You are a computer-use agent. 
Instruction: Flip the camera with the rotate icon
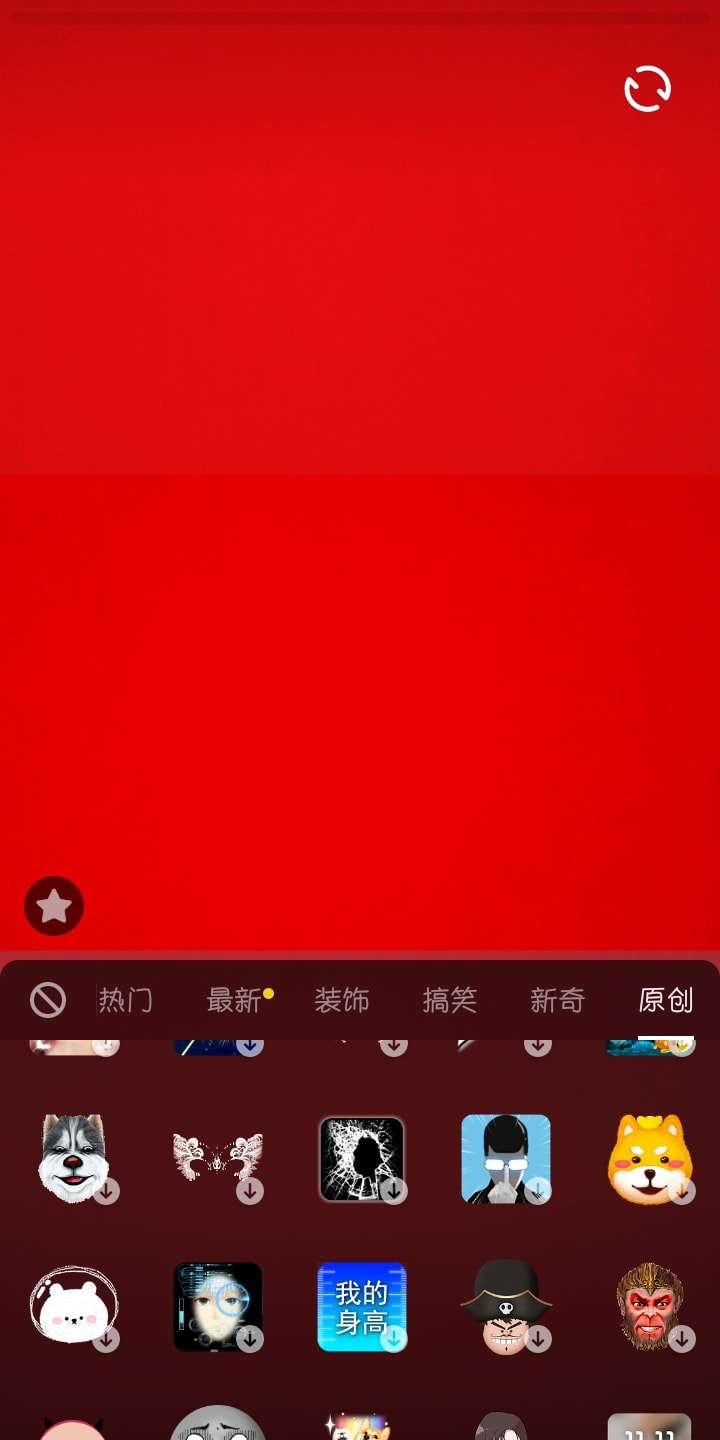[647, 89]
